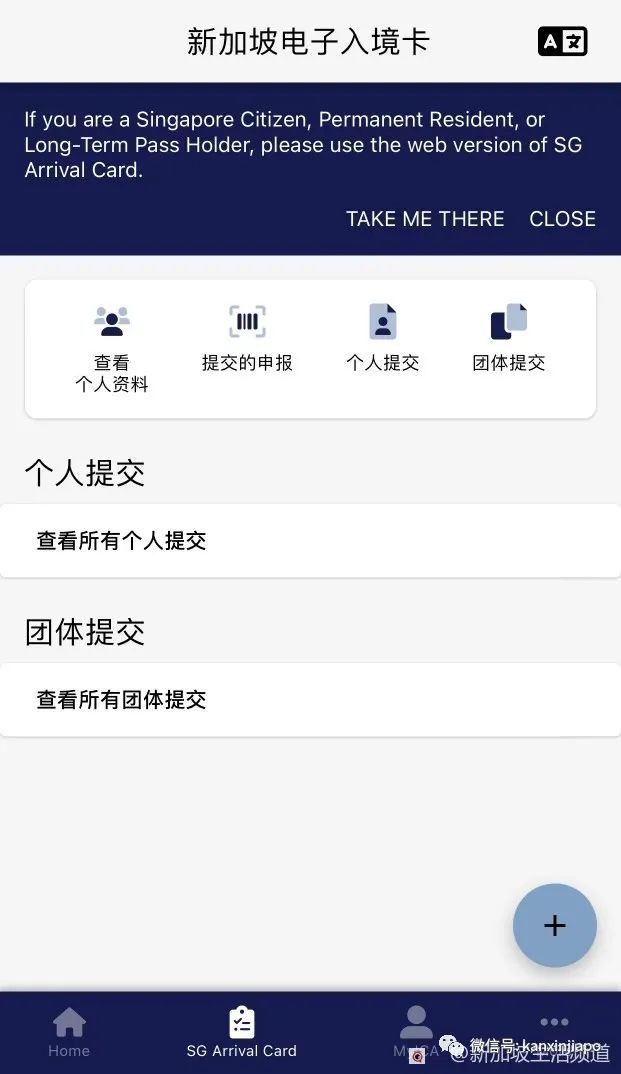Tap TAKE ME THERE in the banner
This screenshot has width=621, height=1074.
point(425,219)
